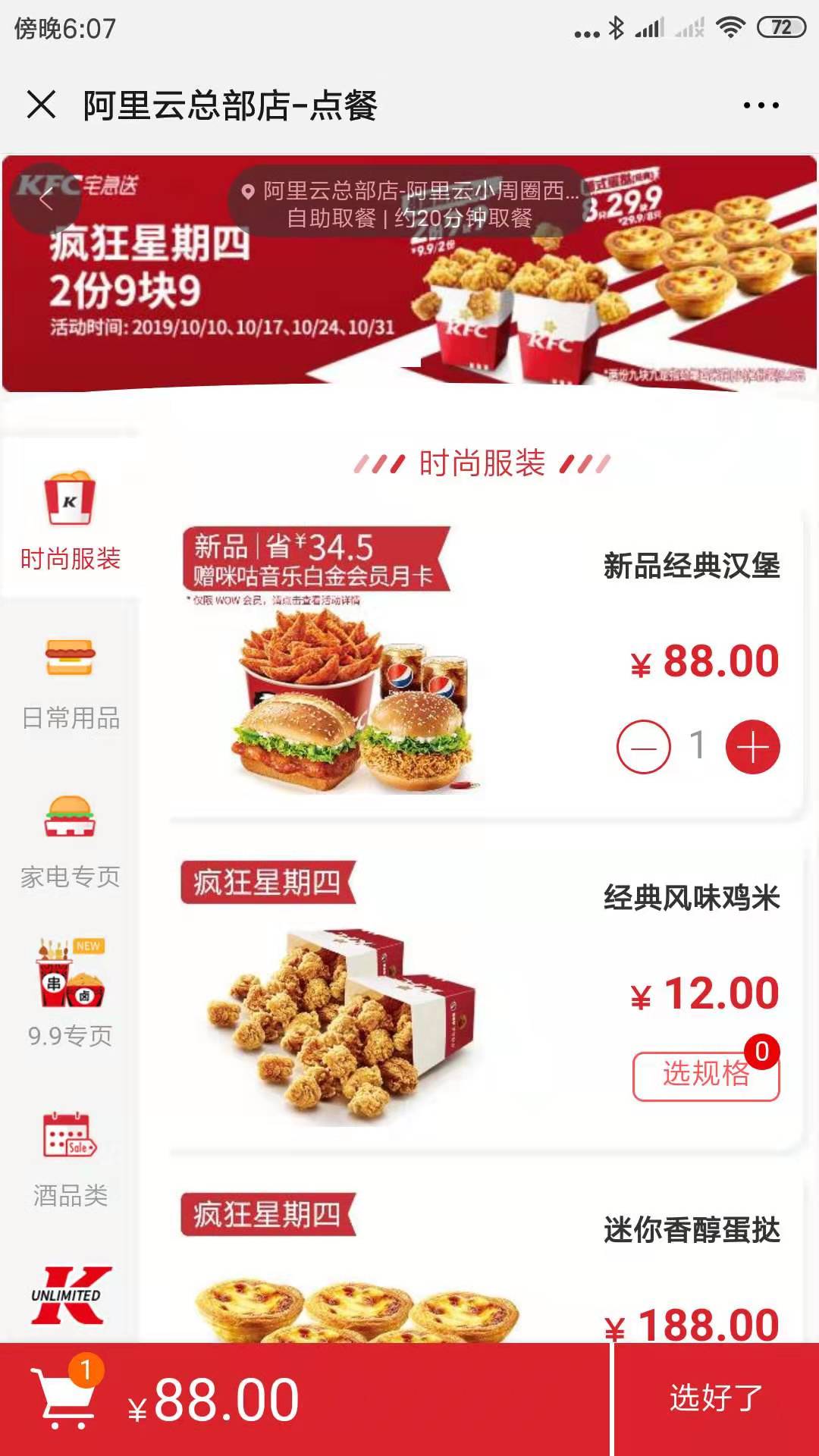Image resolution: width=819 pixels, height=1456 pixels.
Task: Tap the back arrow on the banner
Action: point(47,199)
